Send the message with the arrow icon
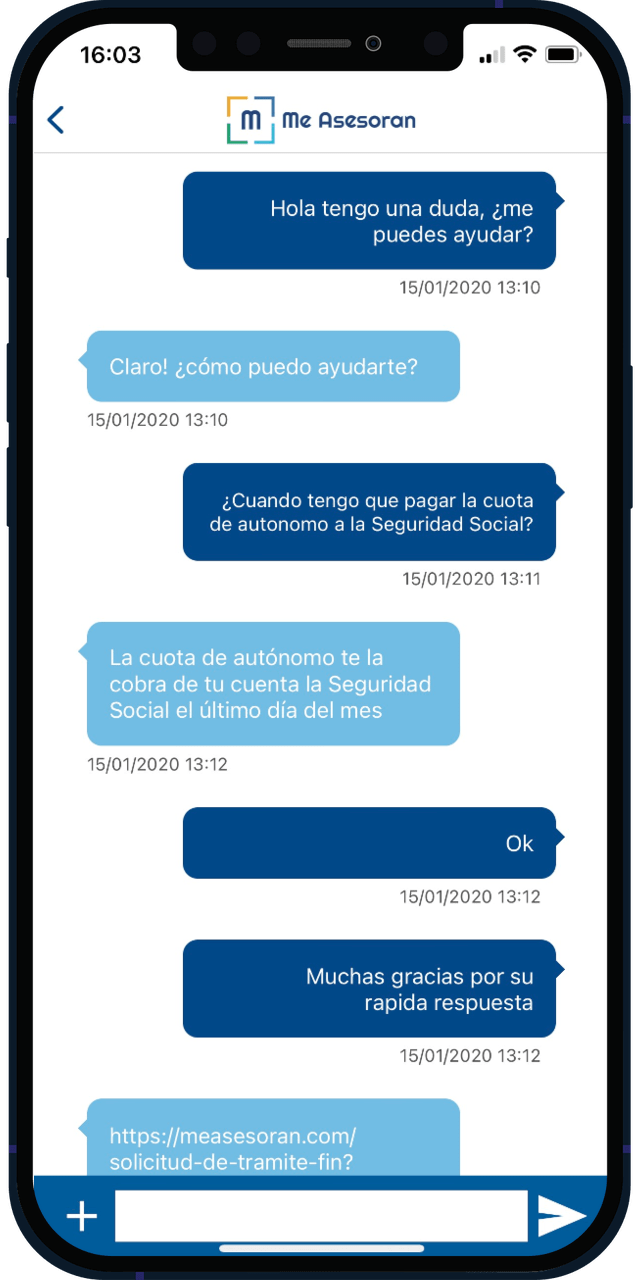640x1280 pixels. click(561, 1216)
